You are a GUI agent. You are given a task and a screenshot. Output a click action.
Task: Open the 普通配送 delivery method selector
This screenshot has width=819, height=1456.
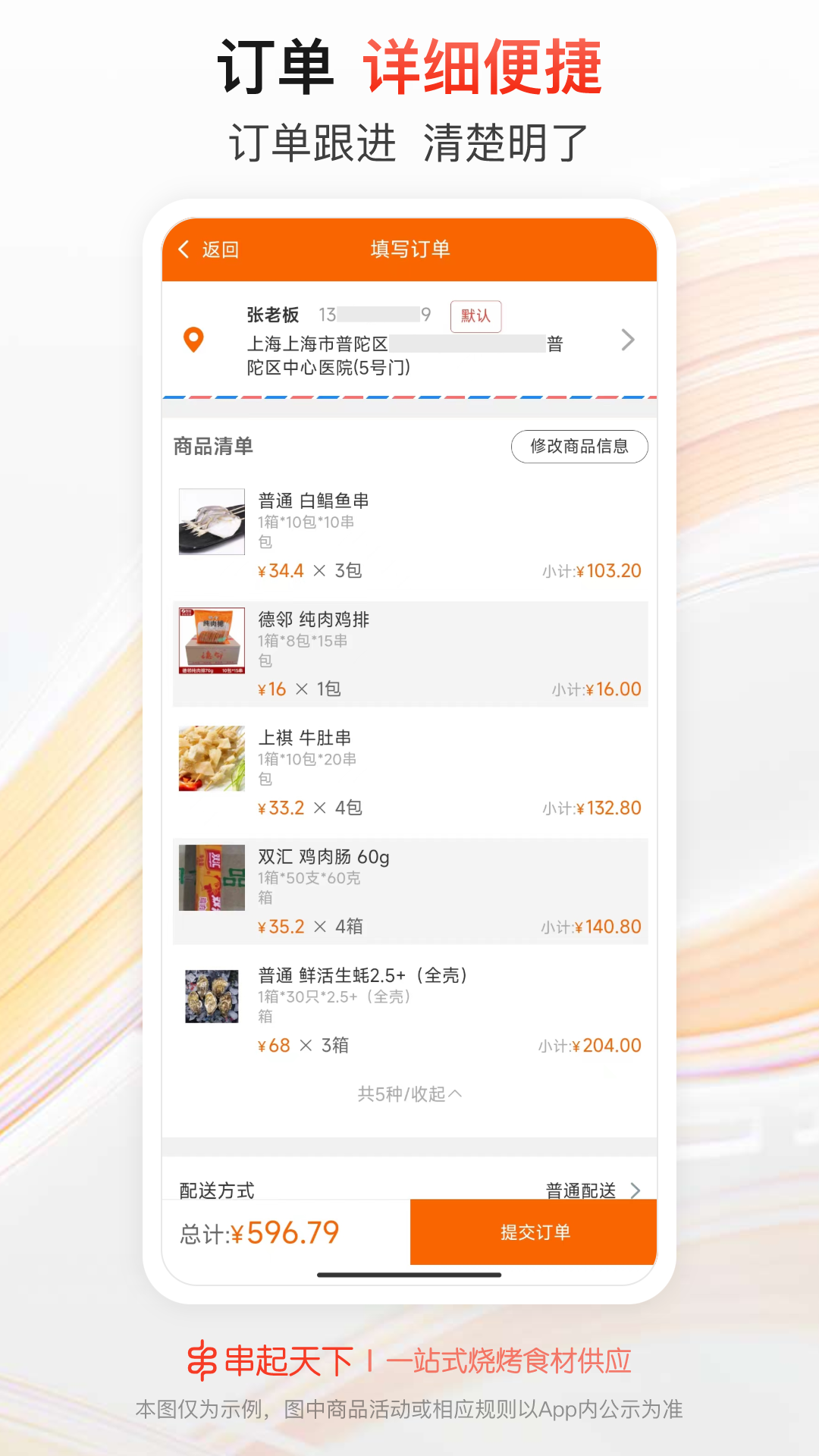coord(581,1190)
